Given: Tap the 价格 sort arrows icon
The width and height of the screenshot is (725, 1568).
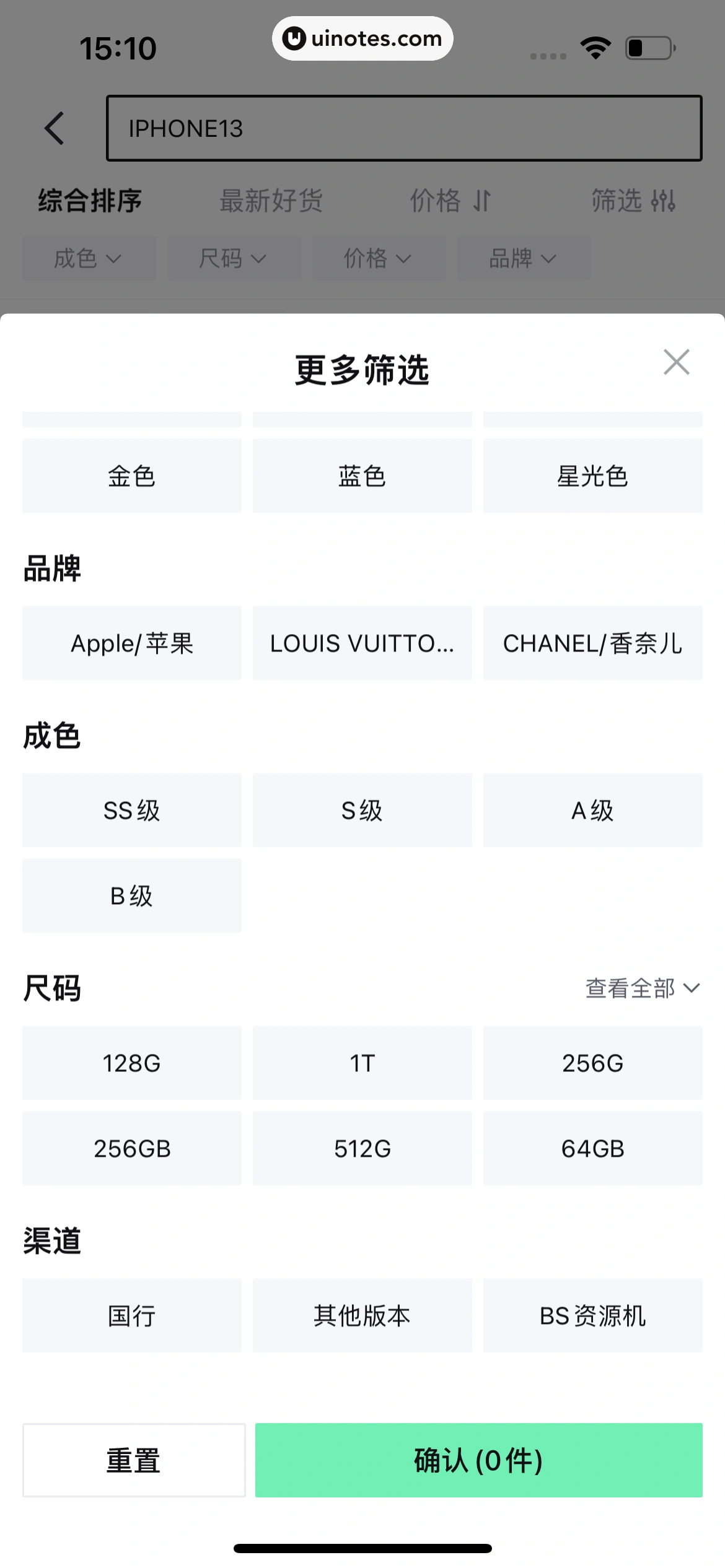Looking at the screenshot, I should [x=483, y=201].
